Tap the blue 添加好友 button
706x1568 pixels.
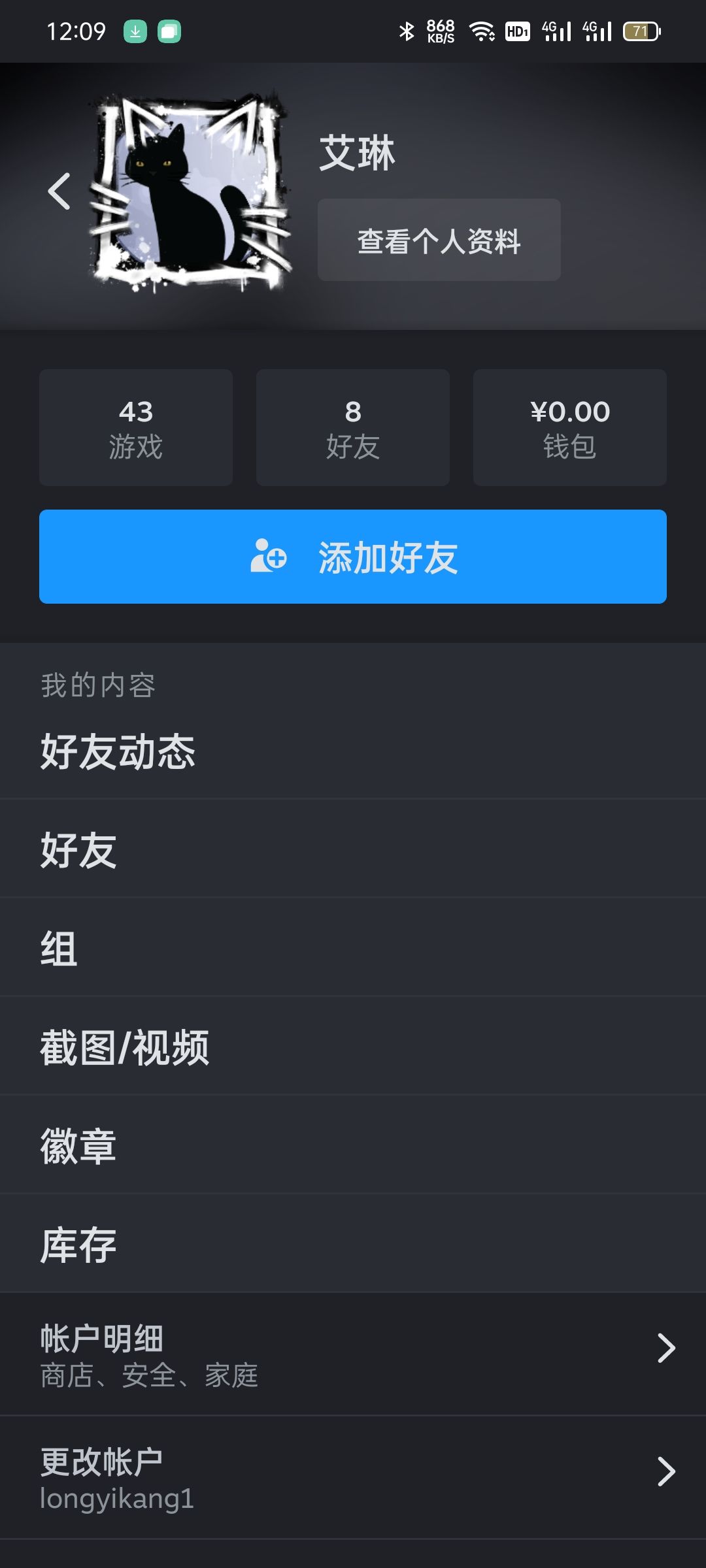(353, 557)
